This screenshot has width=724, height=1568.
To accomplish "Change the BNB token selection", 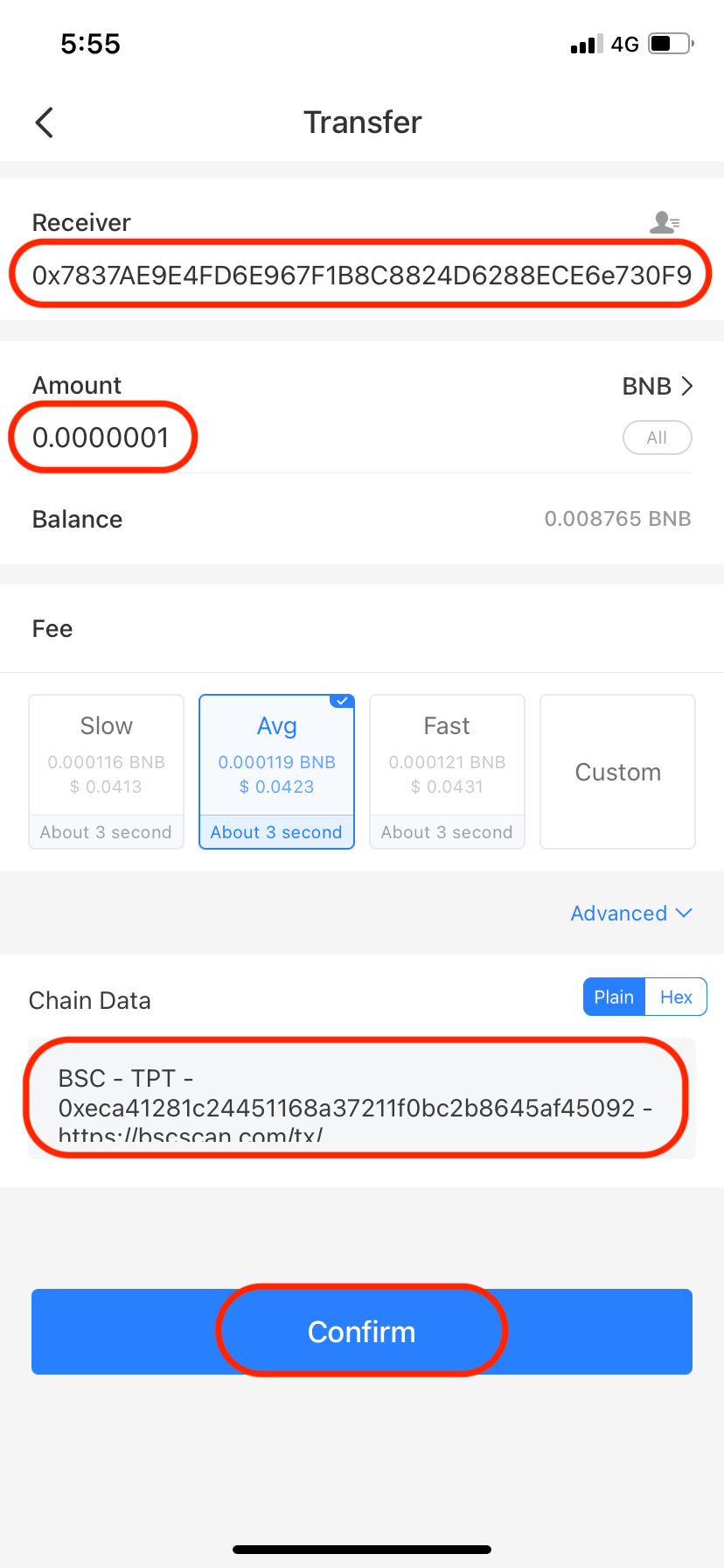I will (x=658, y=386).
